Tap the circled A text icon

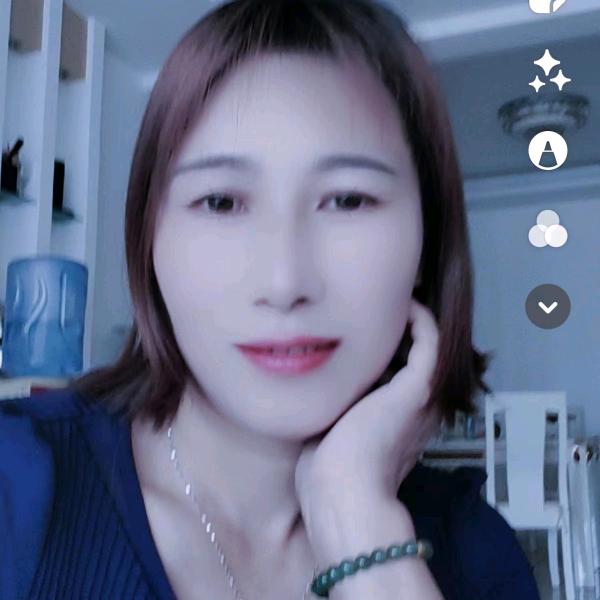click(548, 151)
